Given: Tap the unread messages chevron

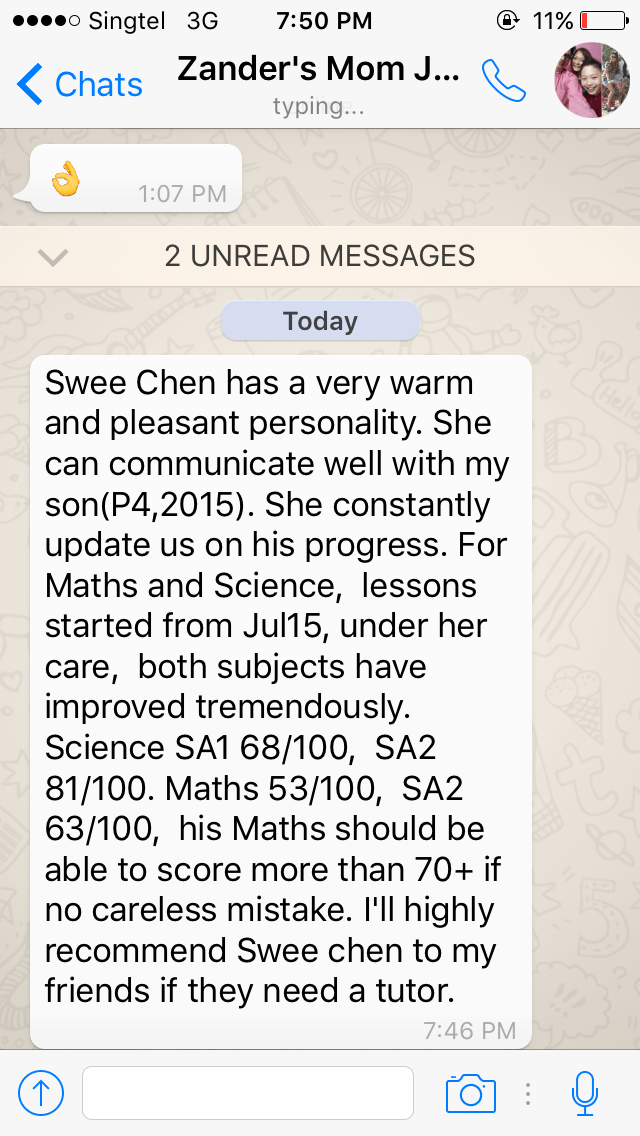Looking at the screenshot, I should (52, 257).
